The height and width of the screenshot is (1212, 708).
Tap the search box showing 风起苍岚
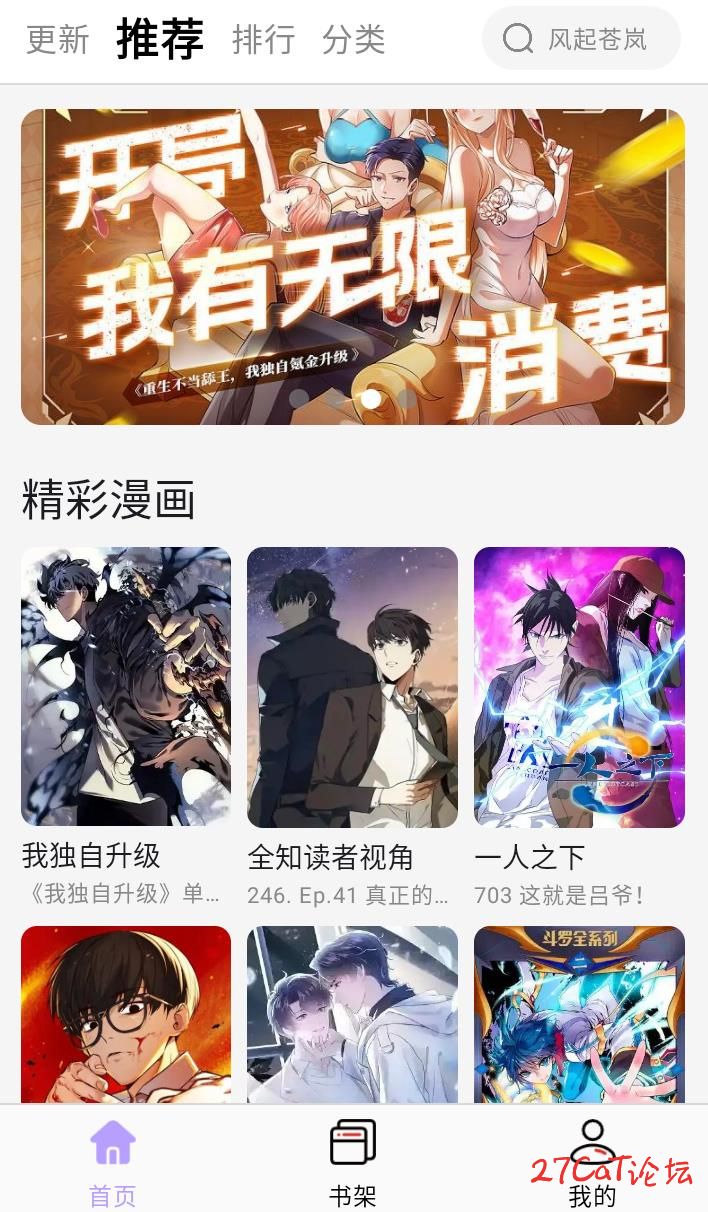tap(581, 39)
